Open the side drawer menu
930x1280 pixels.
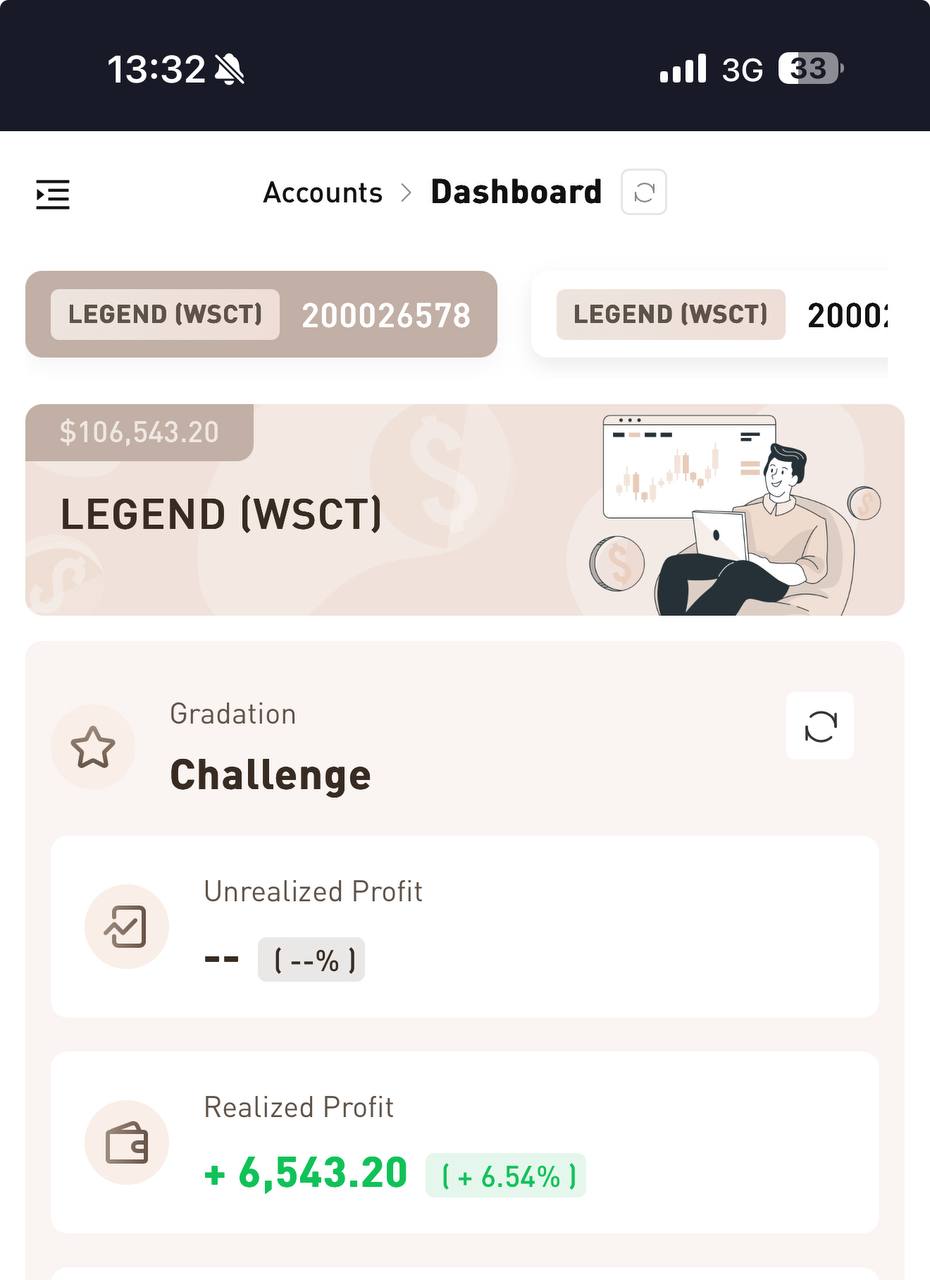click(53, 193)
